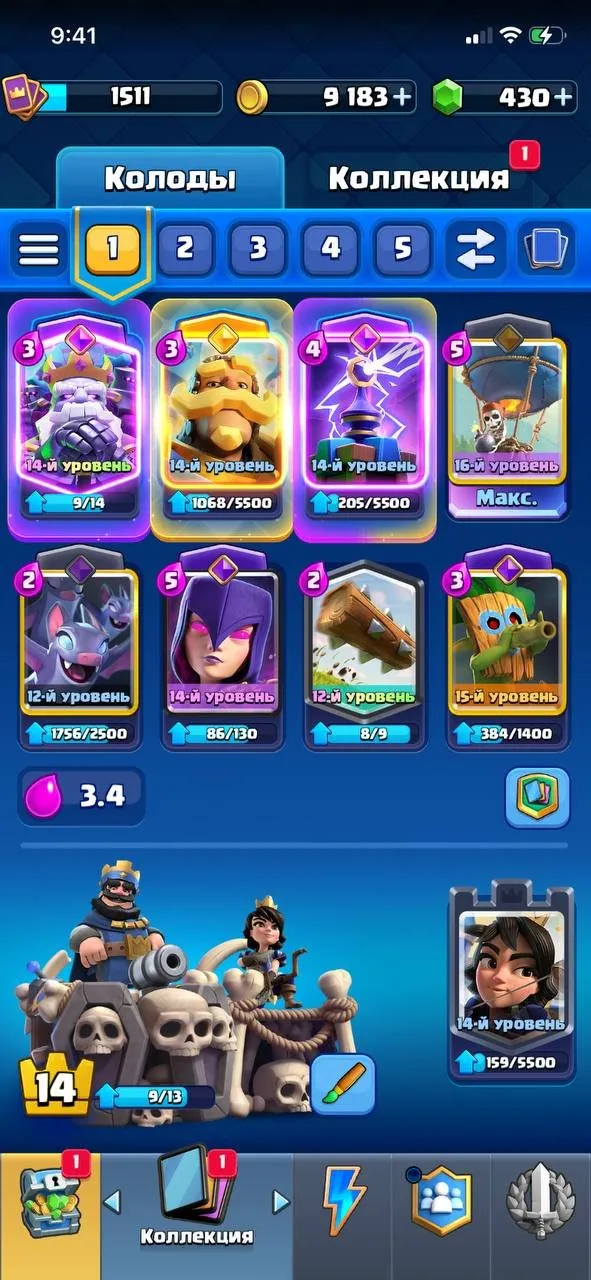591x1280 pixels.
Task: Add gems with the plus button
Action: click(x=563, y=97)
